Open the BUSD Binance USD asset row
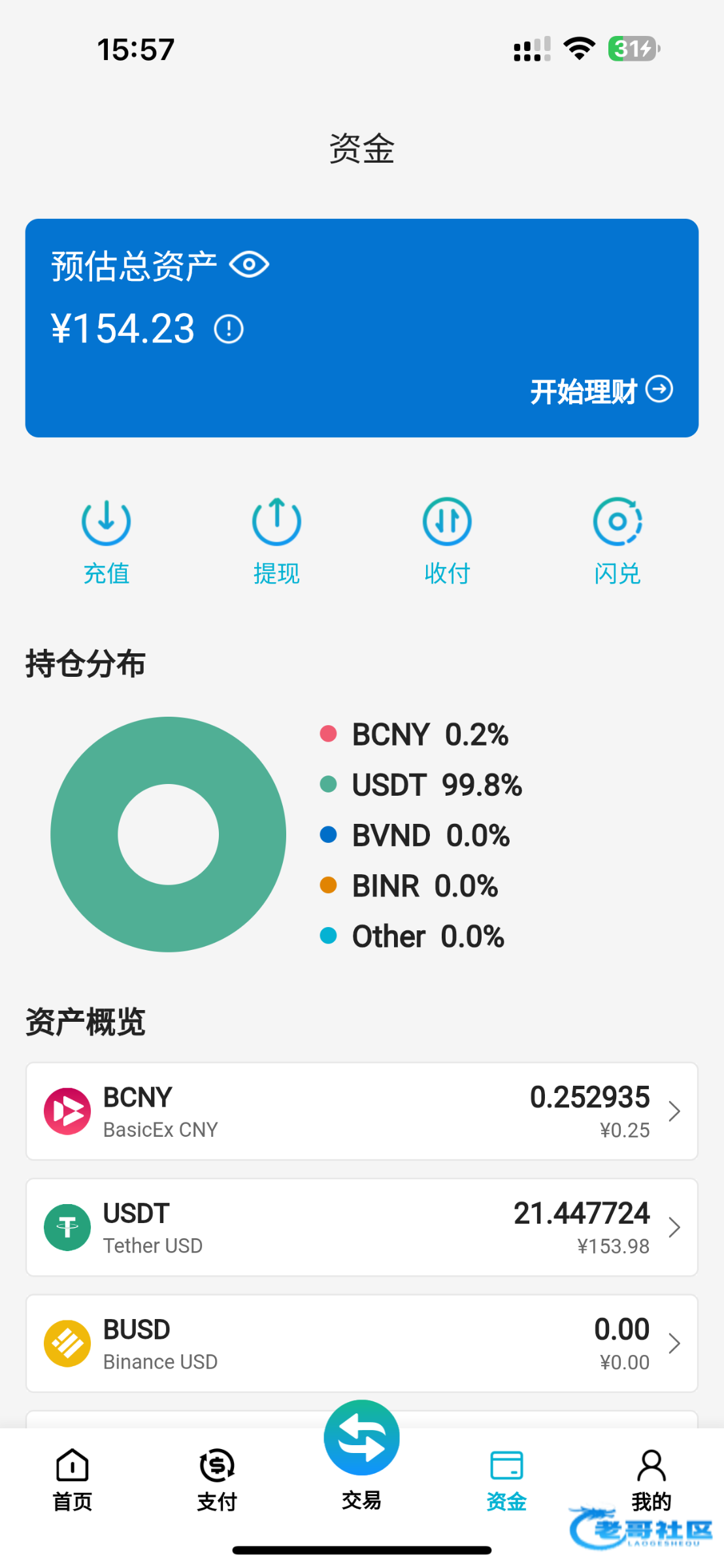Image resolution: width=724 pixels, height=1568 pixels. point(362,1344)
